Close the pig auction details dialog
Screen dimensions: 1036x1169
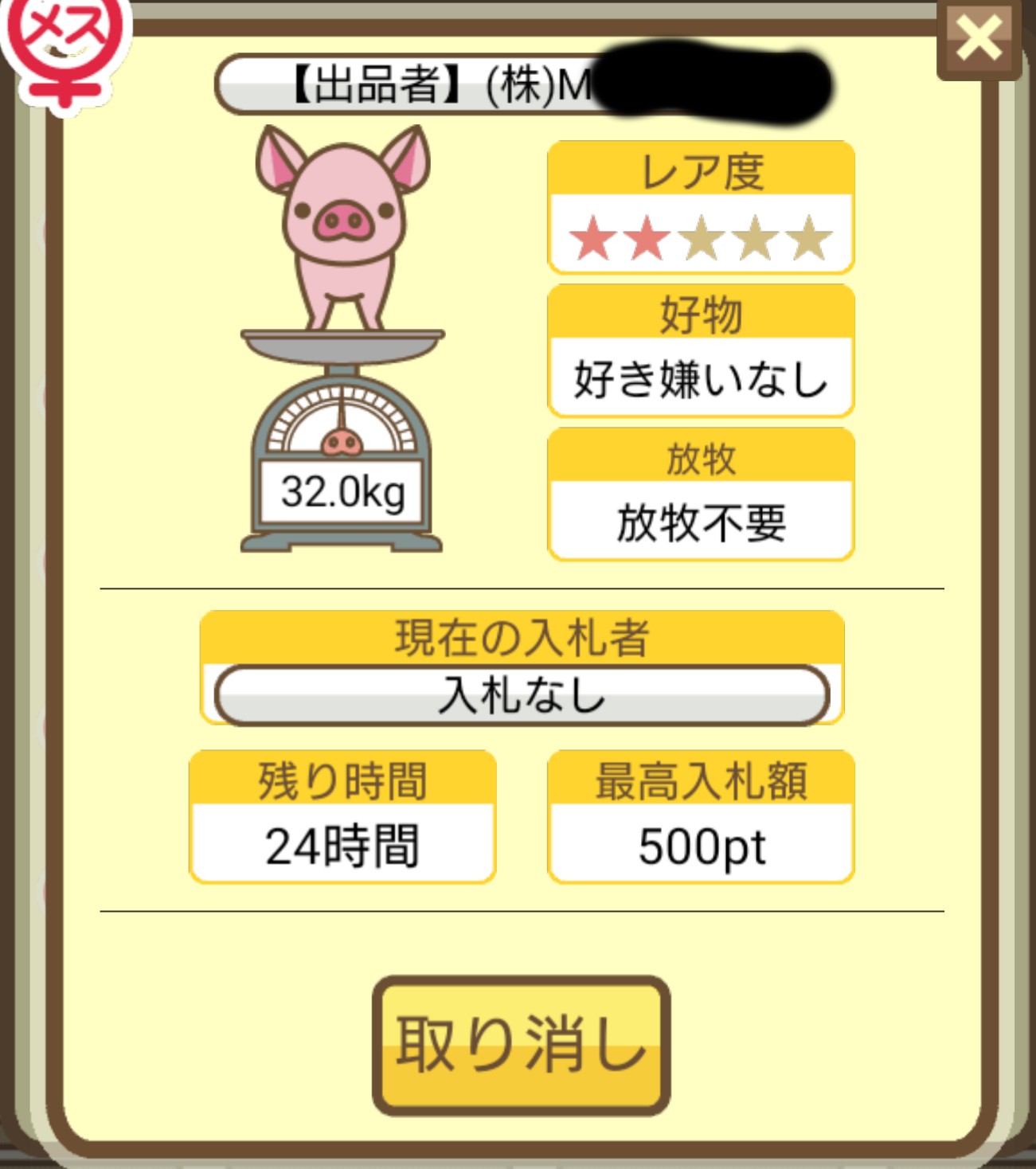coord(979,37)
